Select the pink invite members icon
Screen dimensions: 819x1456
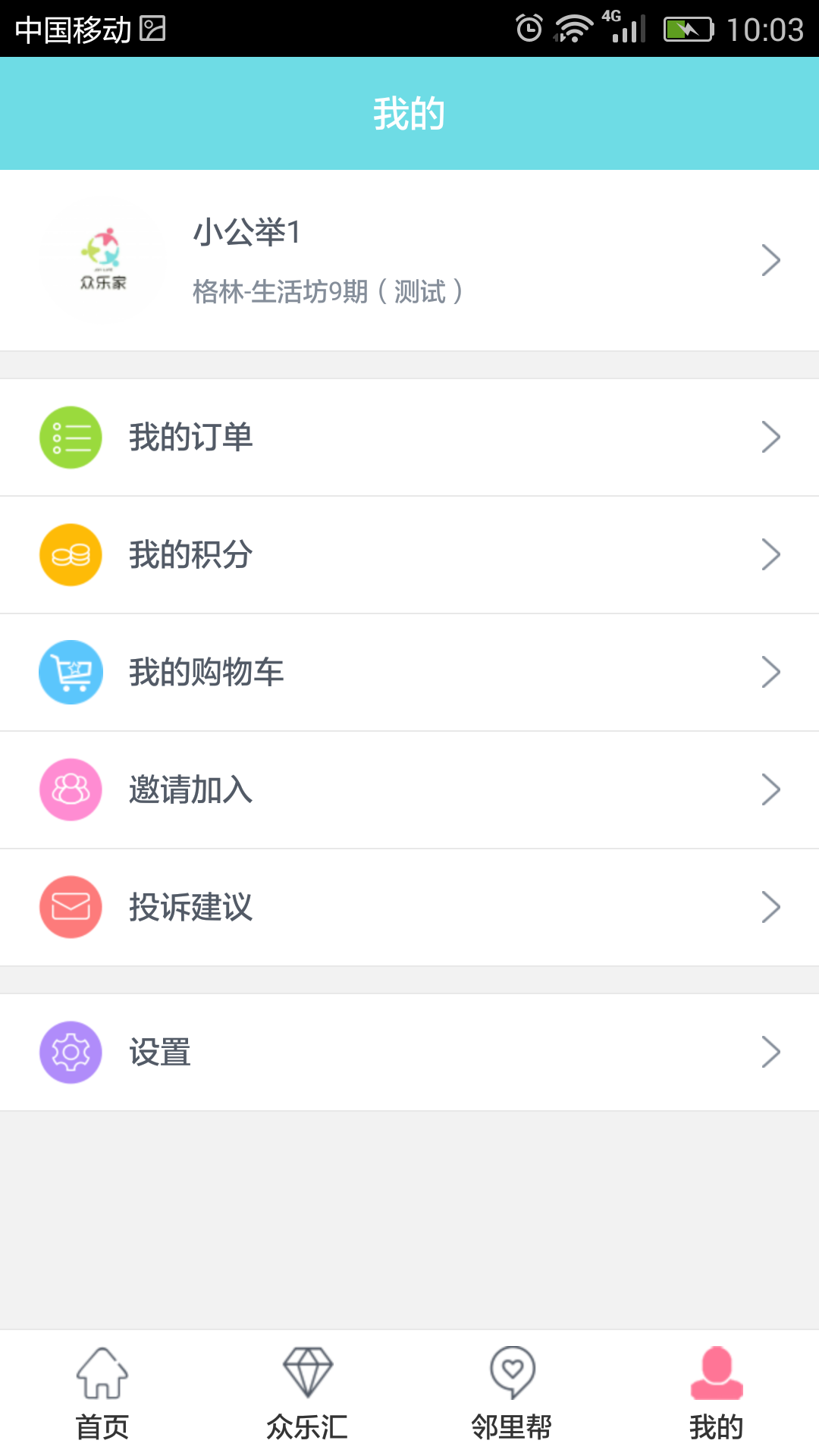[71, 789]
